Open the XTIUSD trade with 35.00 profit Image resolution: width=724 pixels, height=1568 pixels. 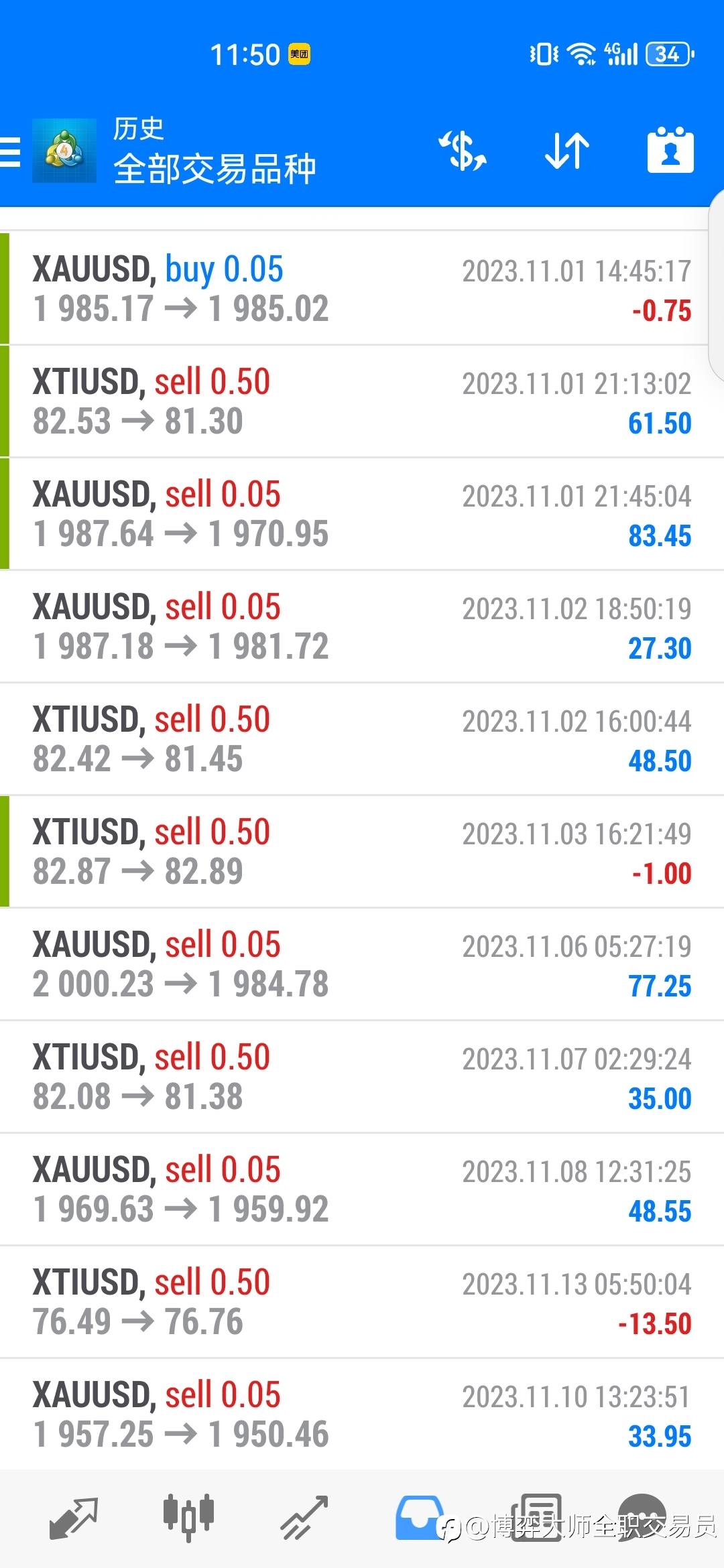[362, 1077]
